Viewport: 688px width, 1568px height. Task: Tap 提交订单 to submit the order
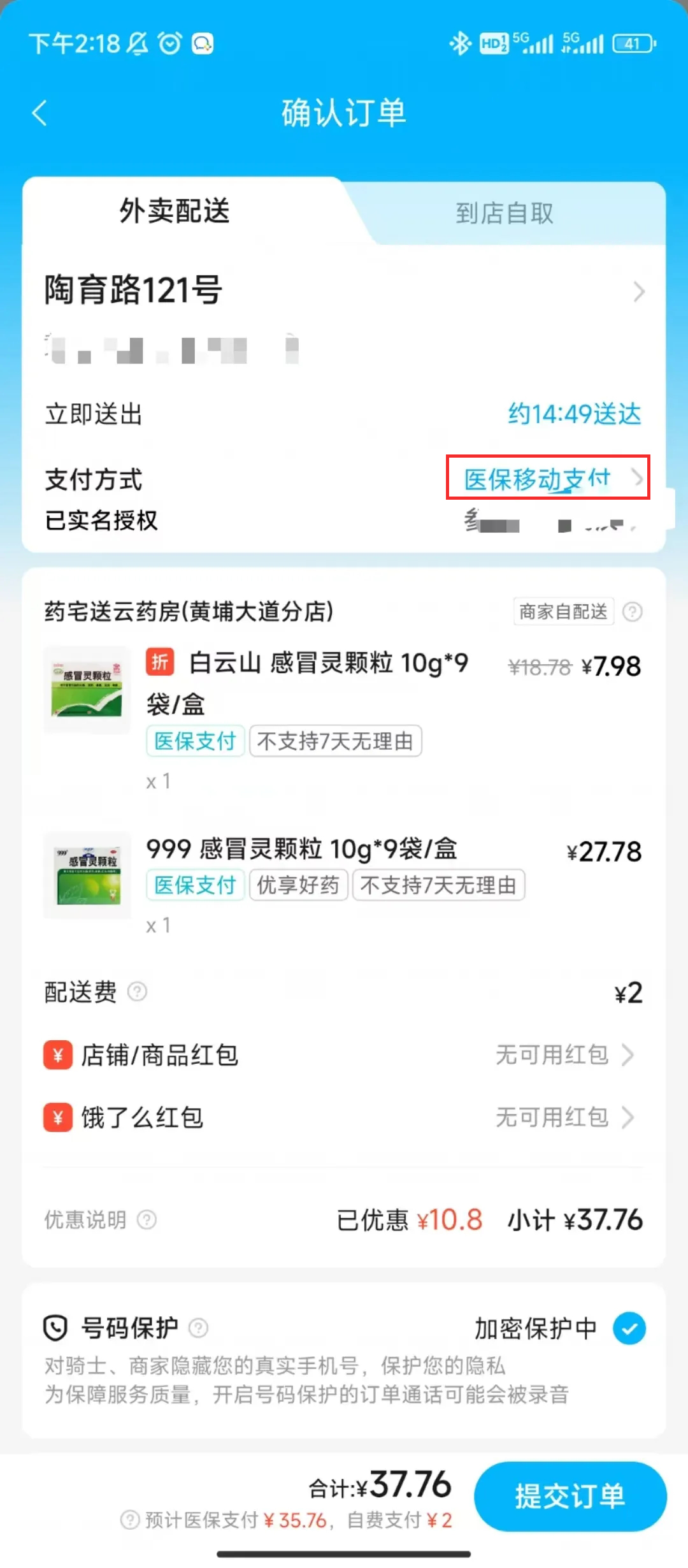pos(570,1496)
